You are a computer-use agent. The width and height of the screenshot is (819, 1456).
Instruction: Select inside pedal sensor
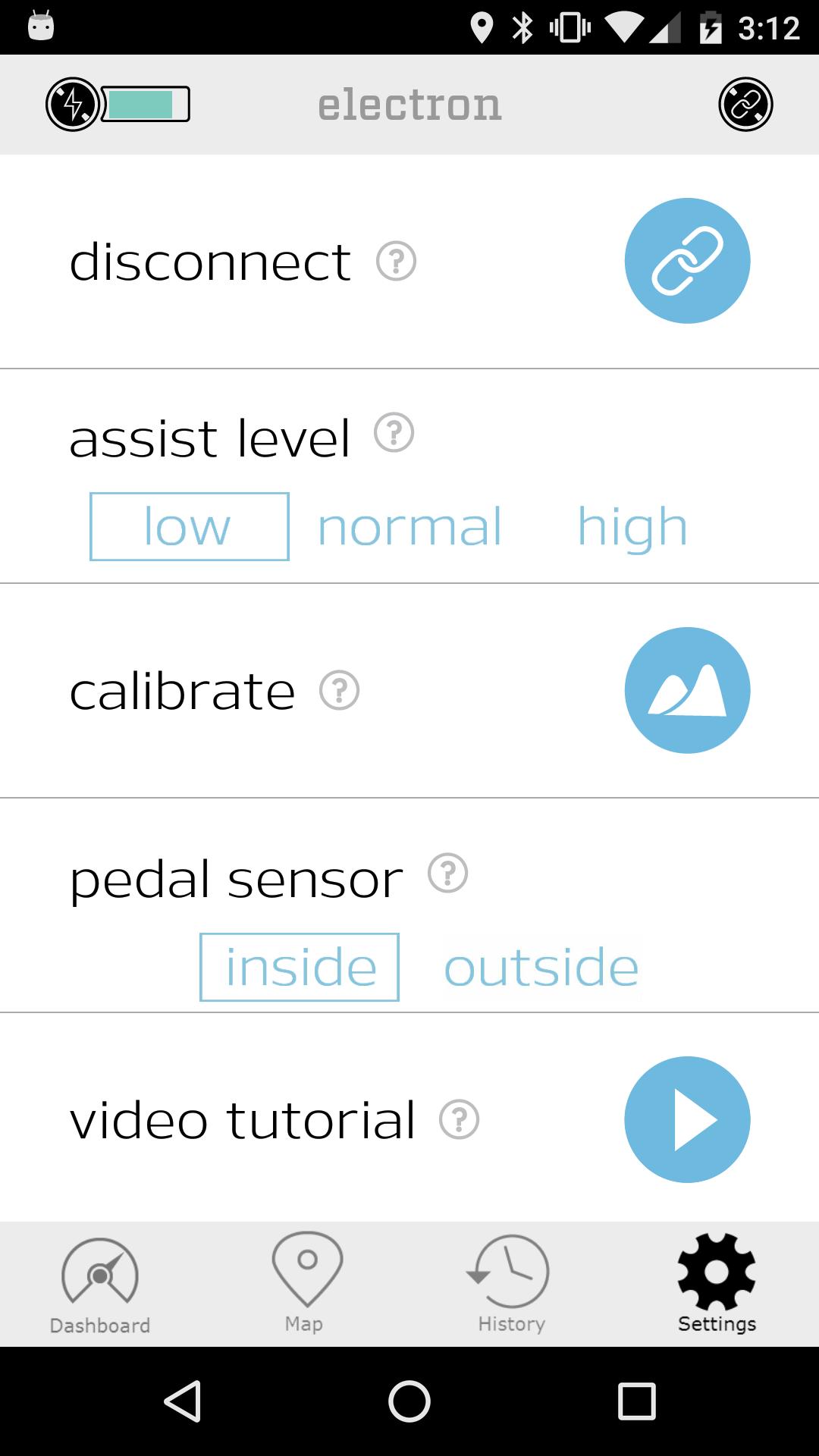[x=300, y=967]
